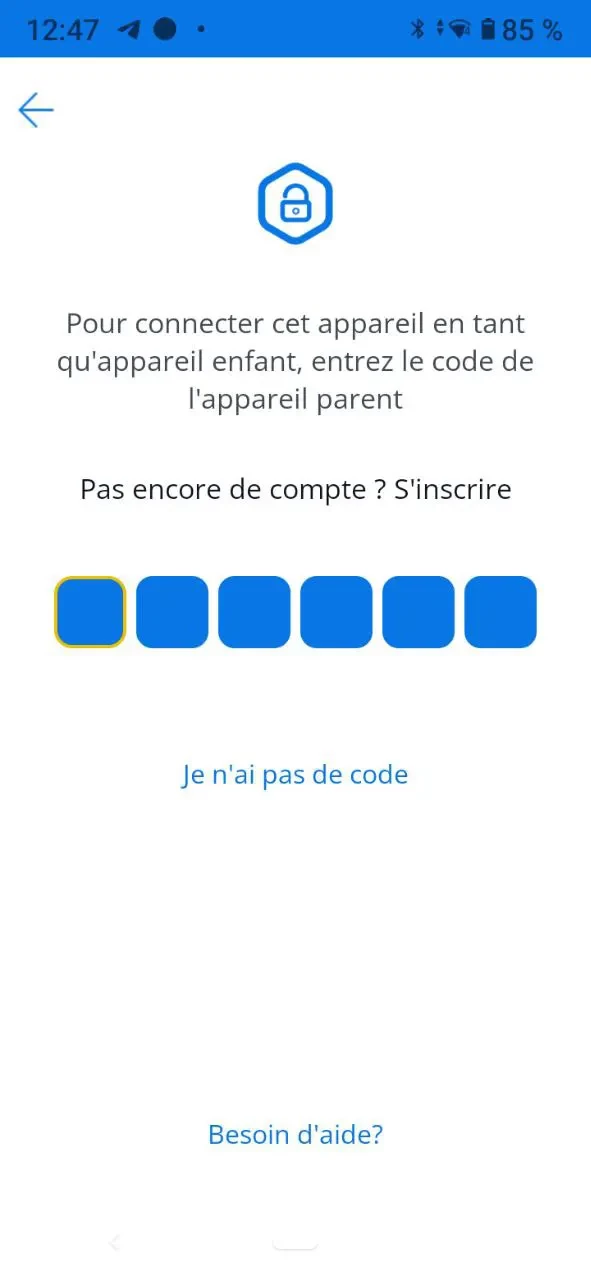Select the fourth code digit box

tap(336, 612)
